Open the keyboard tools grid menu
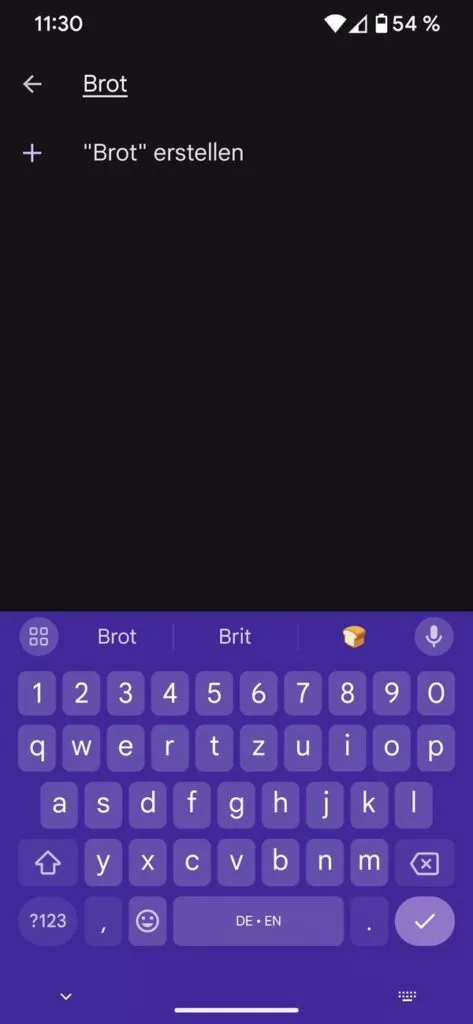 pos(39,637)
